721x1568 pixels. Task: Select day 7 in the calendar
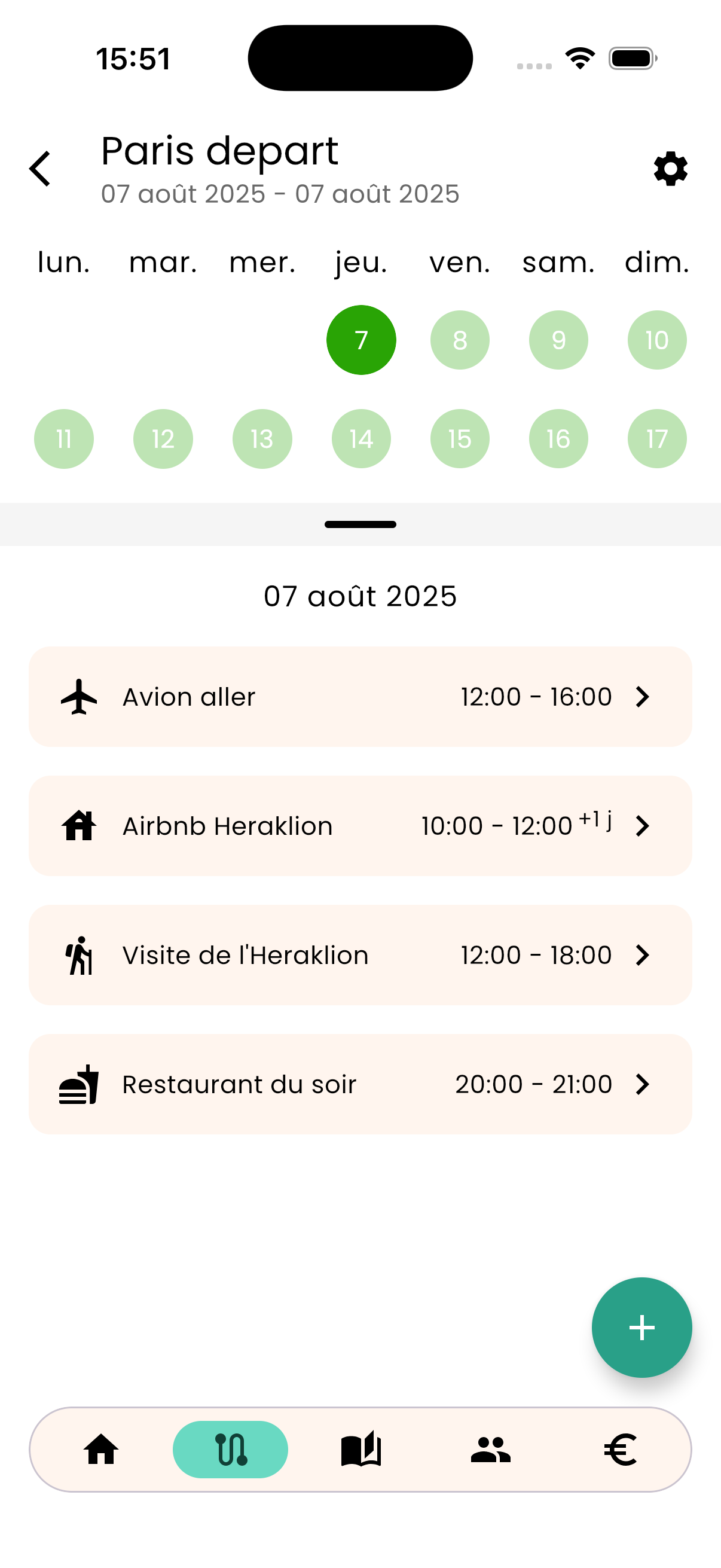click(361, 340)
